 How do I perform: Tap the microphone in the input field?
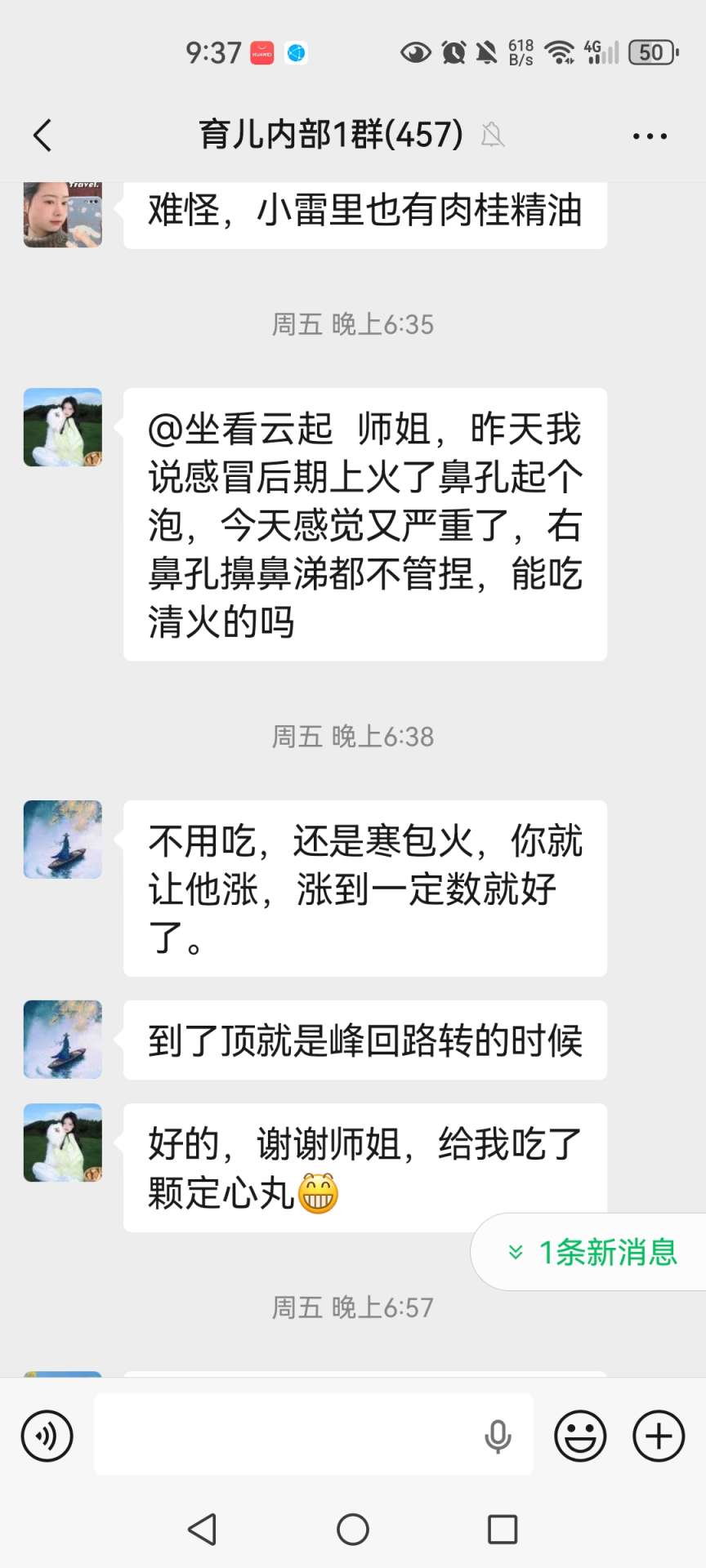[x=498, y=1436]
